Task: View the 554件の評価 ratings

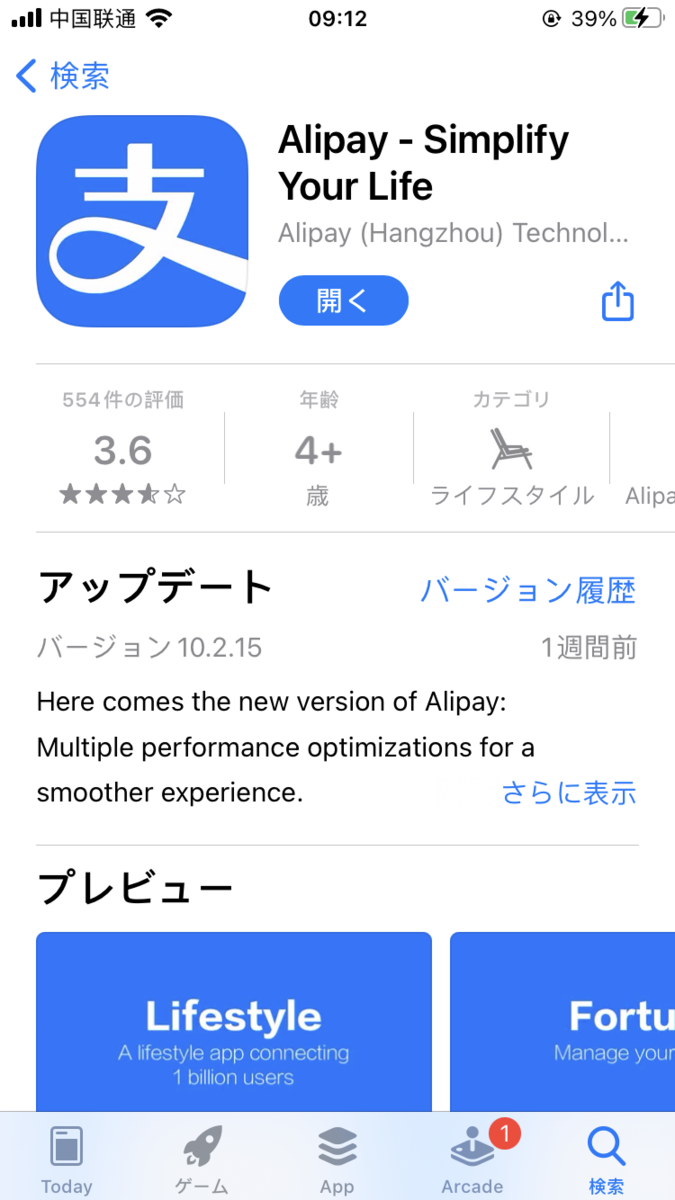Action: [123, 448]
